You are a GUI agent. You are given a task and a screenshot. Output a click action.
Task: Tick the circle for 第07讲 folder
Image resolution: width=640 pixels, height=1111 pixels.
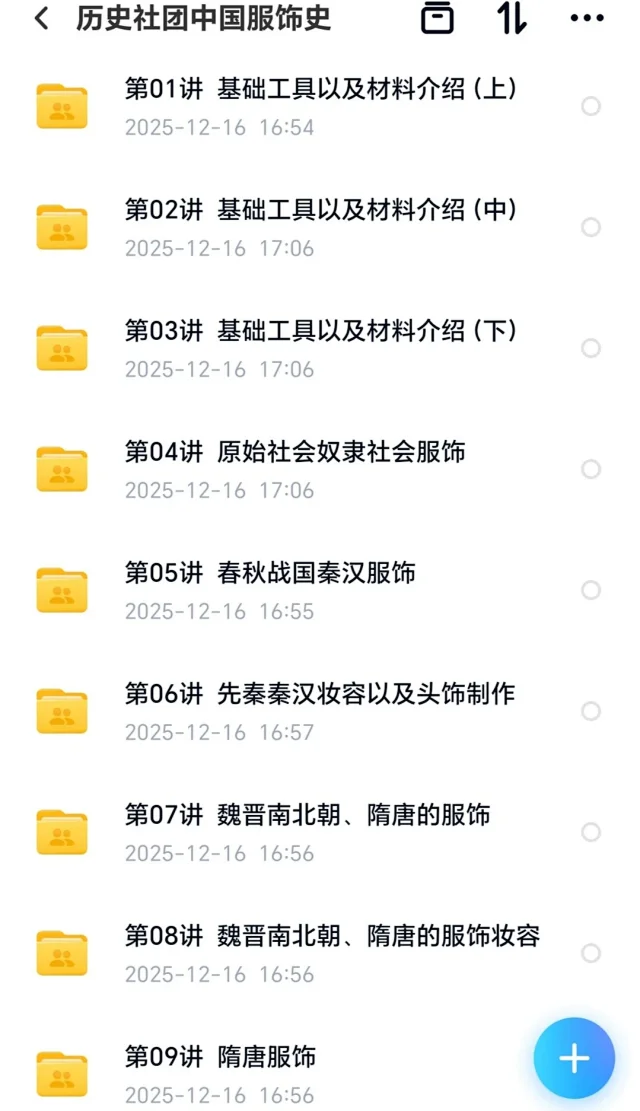[x=591, y=832]
